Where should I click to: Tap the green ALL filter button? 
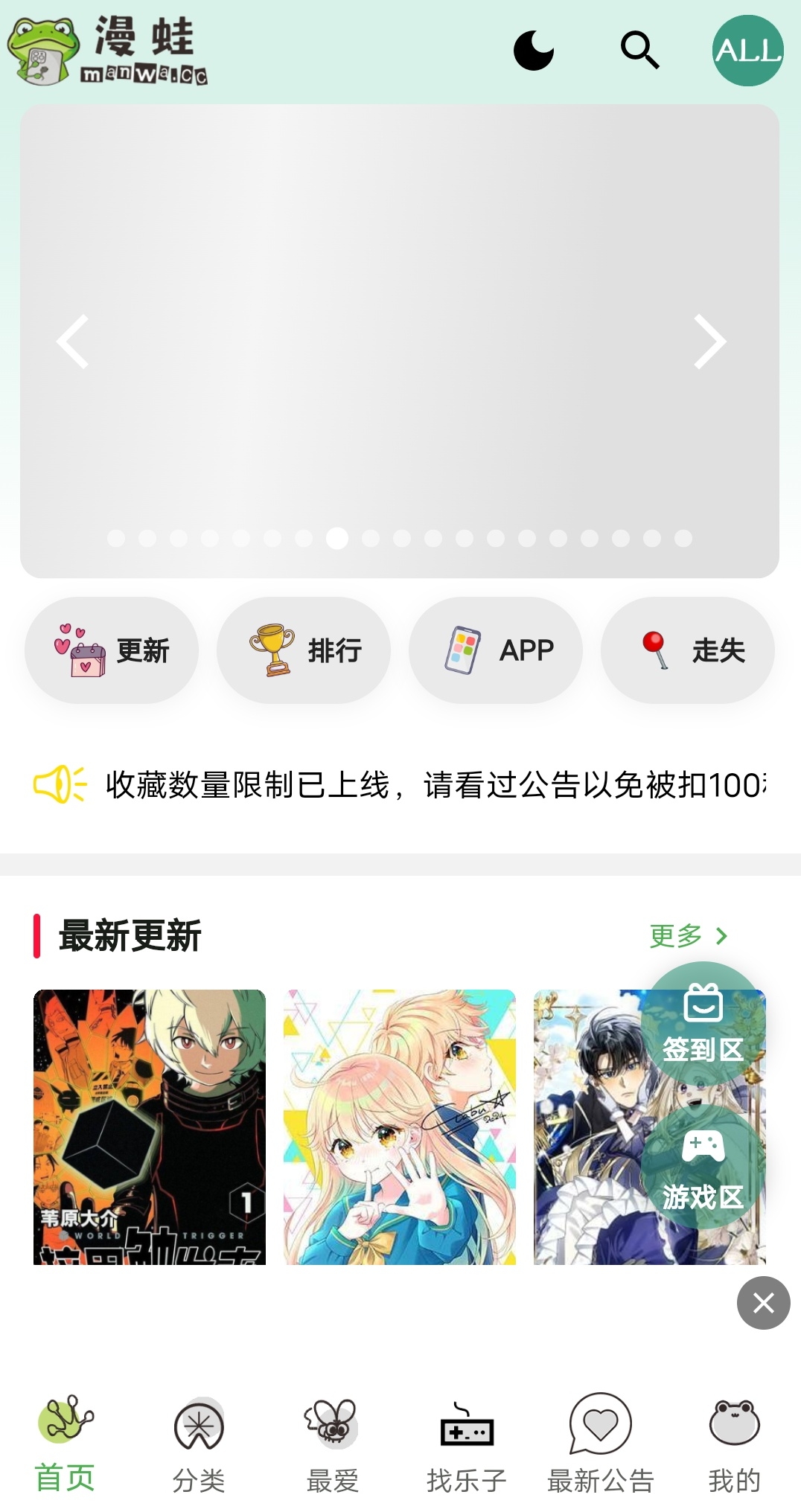(747, 51)
